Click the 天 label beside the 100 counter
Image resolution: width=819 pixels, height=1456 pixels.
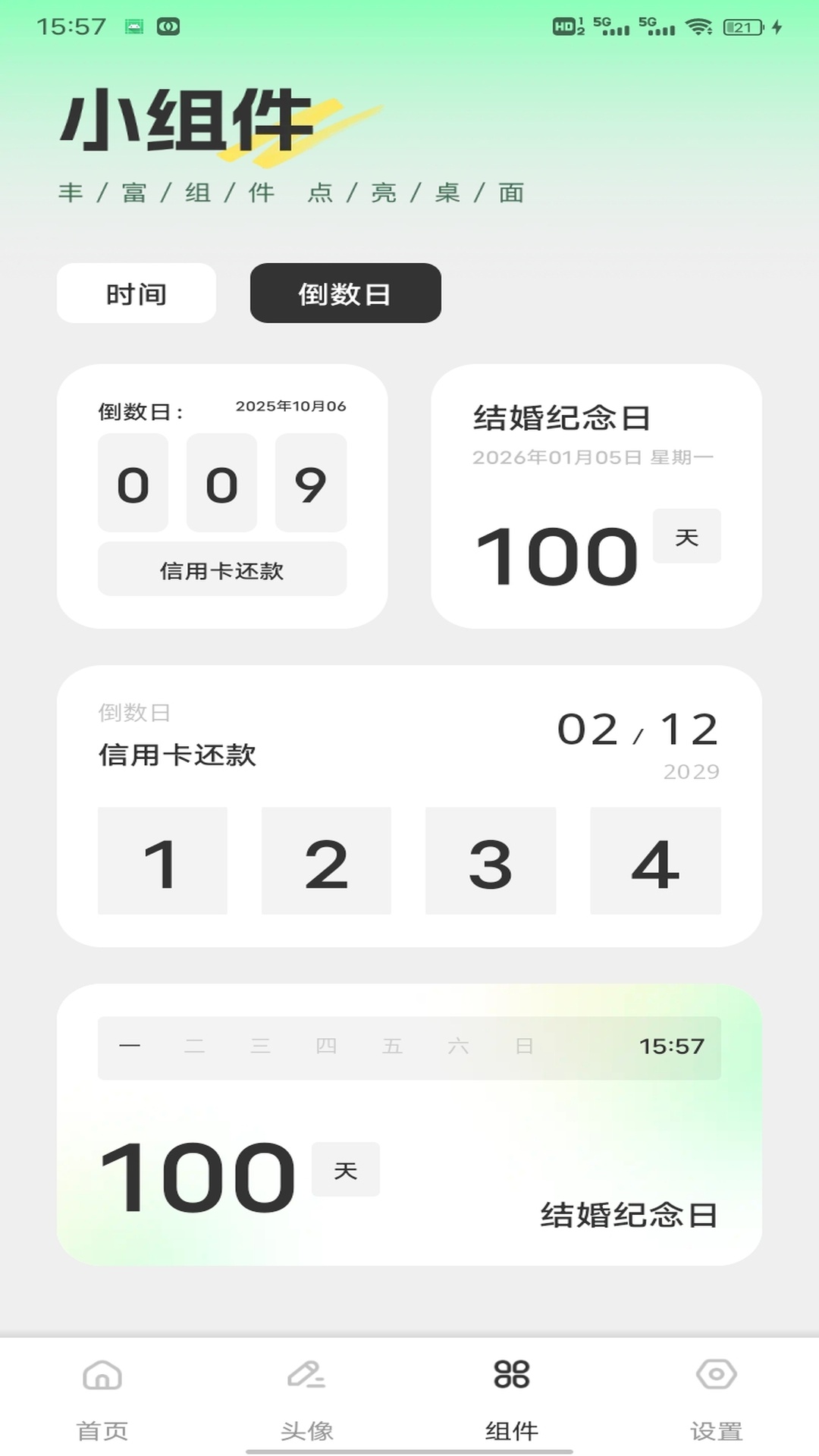[686, 535]
